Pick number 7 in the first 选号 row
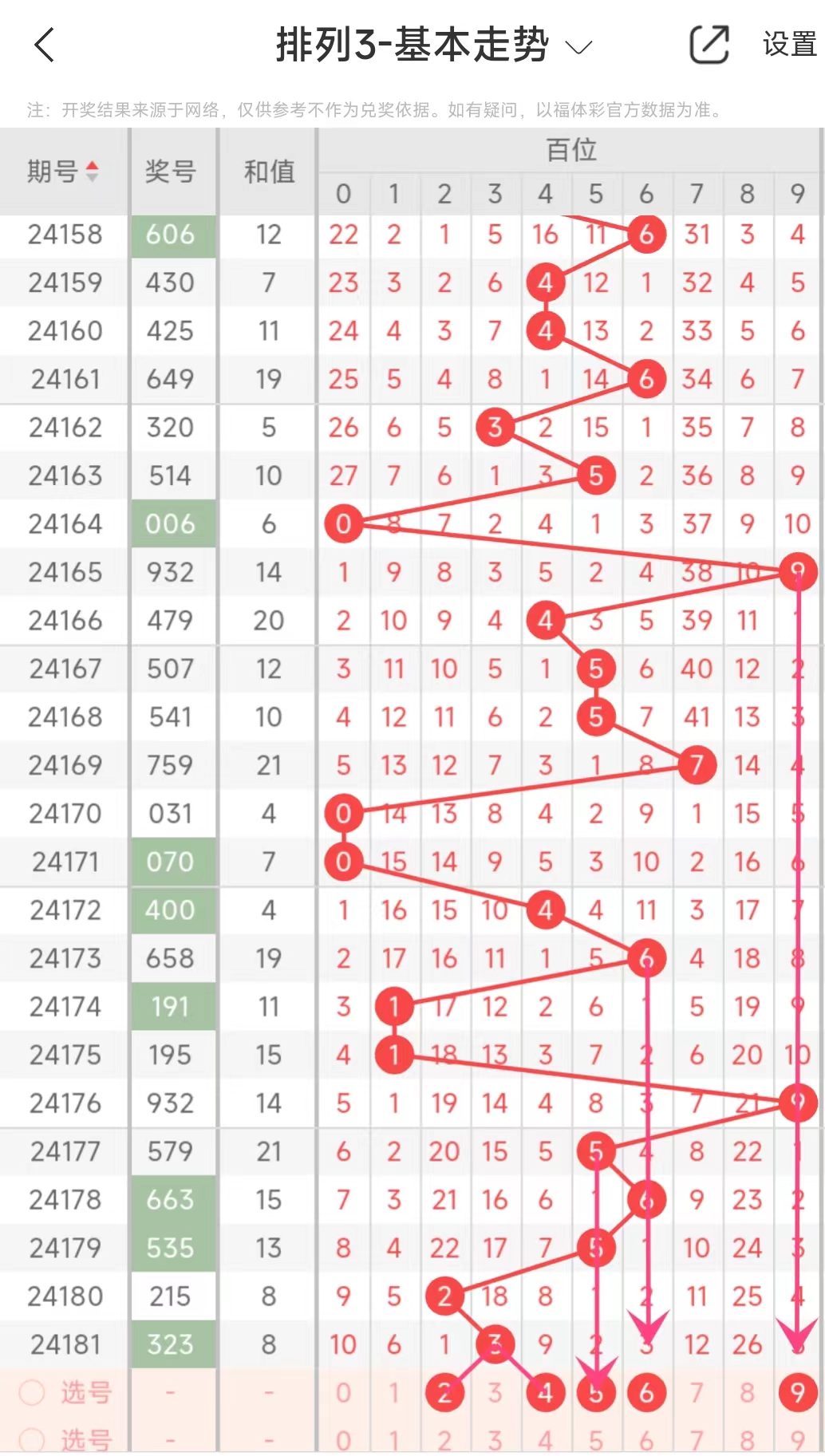The image size is (825, 1456). (697, 1393)
